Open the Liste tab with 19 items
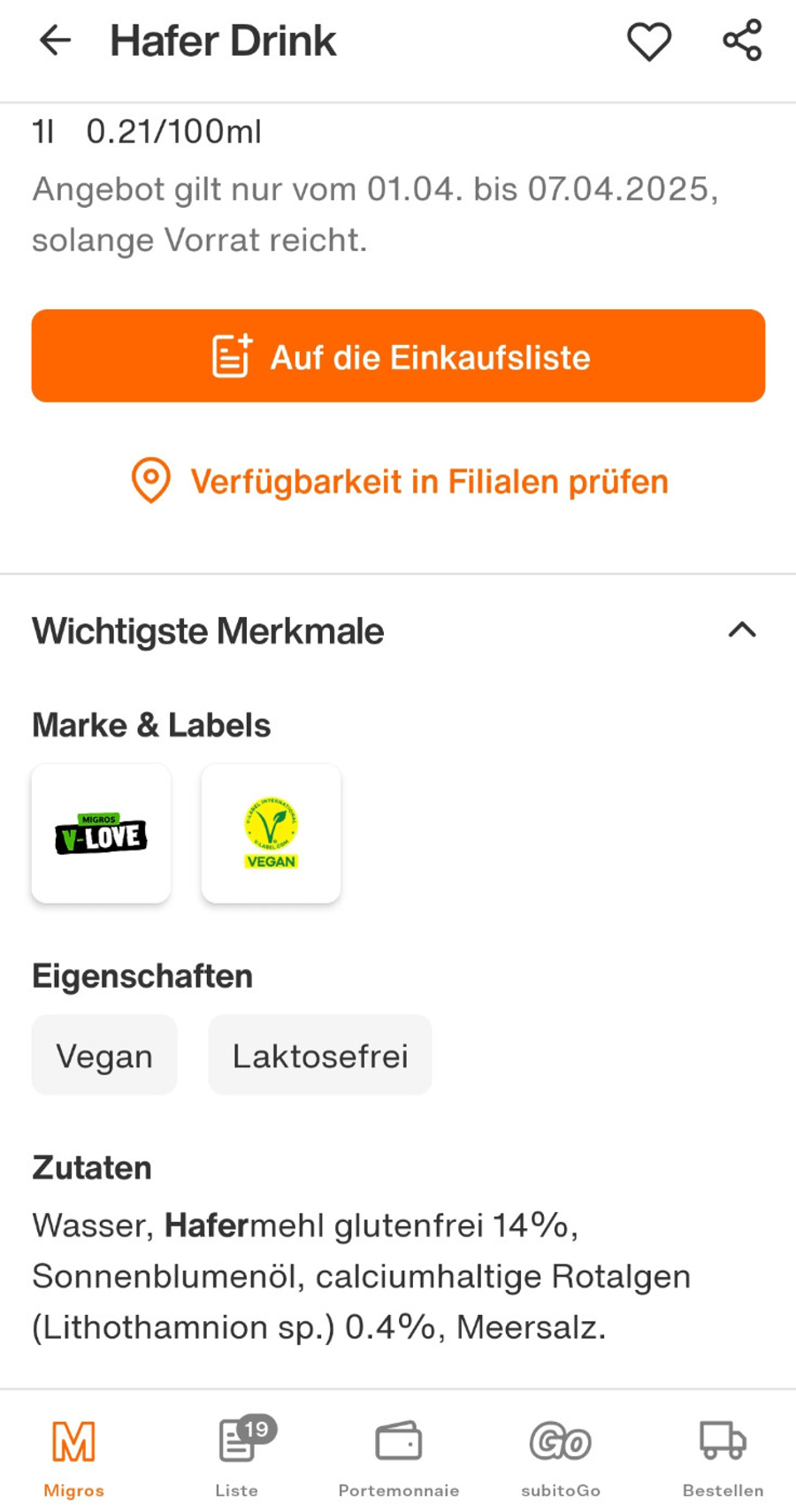796x1512 pixels. (x=237, y=1458)
